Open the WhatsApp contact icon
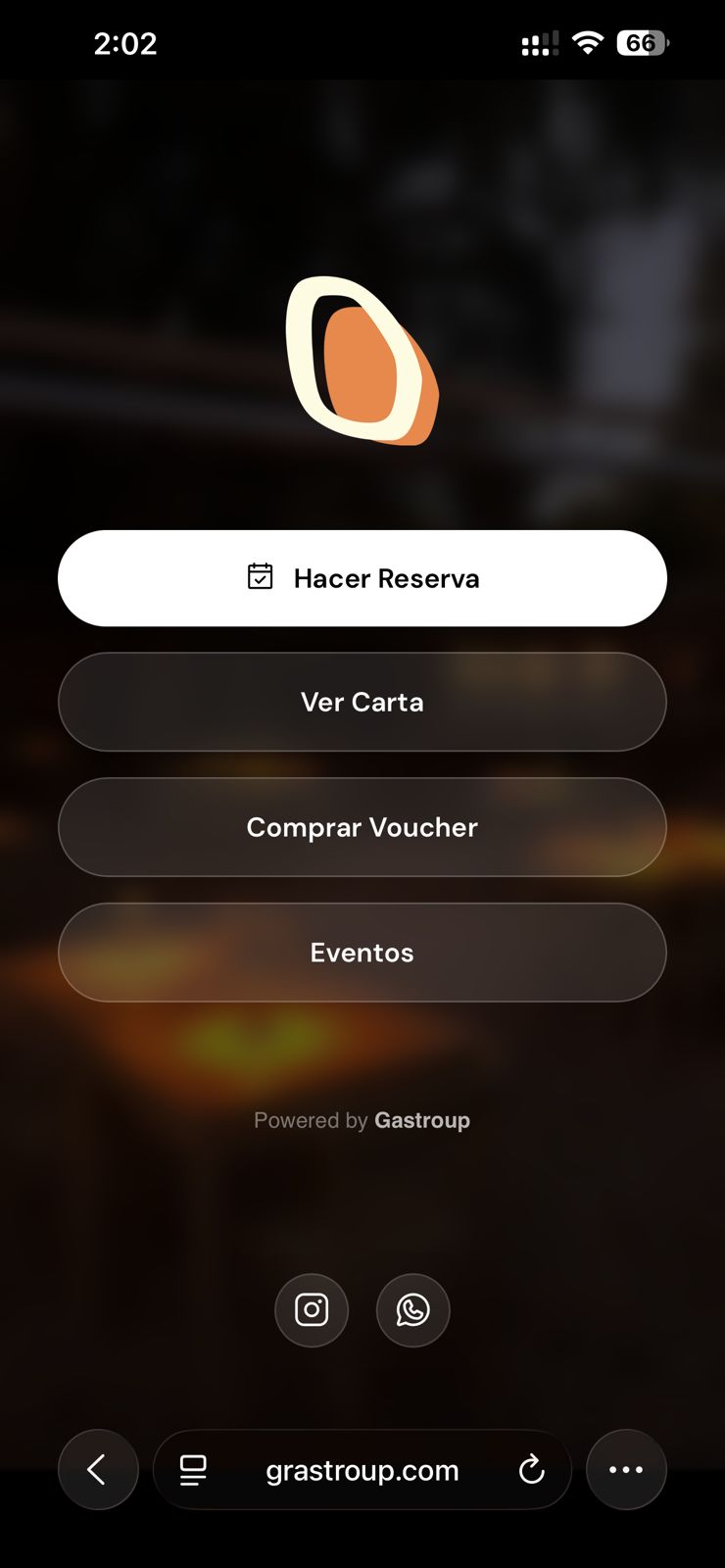The image size is (725, 1568). click(412, 1310)
